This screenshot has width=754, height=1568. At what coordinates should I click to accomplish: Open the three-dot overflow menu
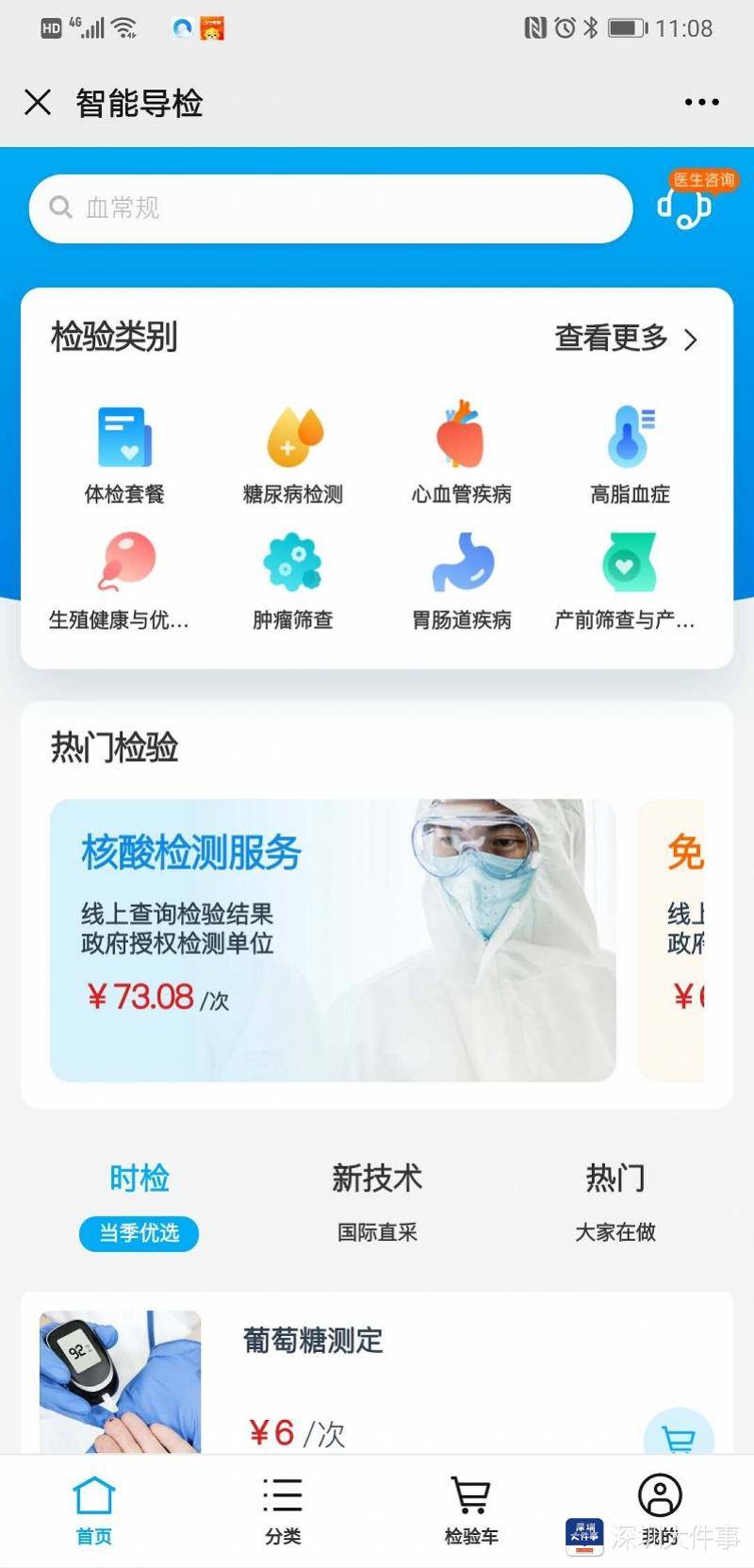701,102
